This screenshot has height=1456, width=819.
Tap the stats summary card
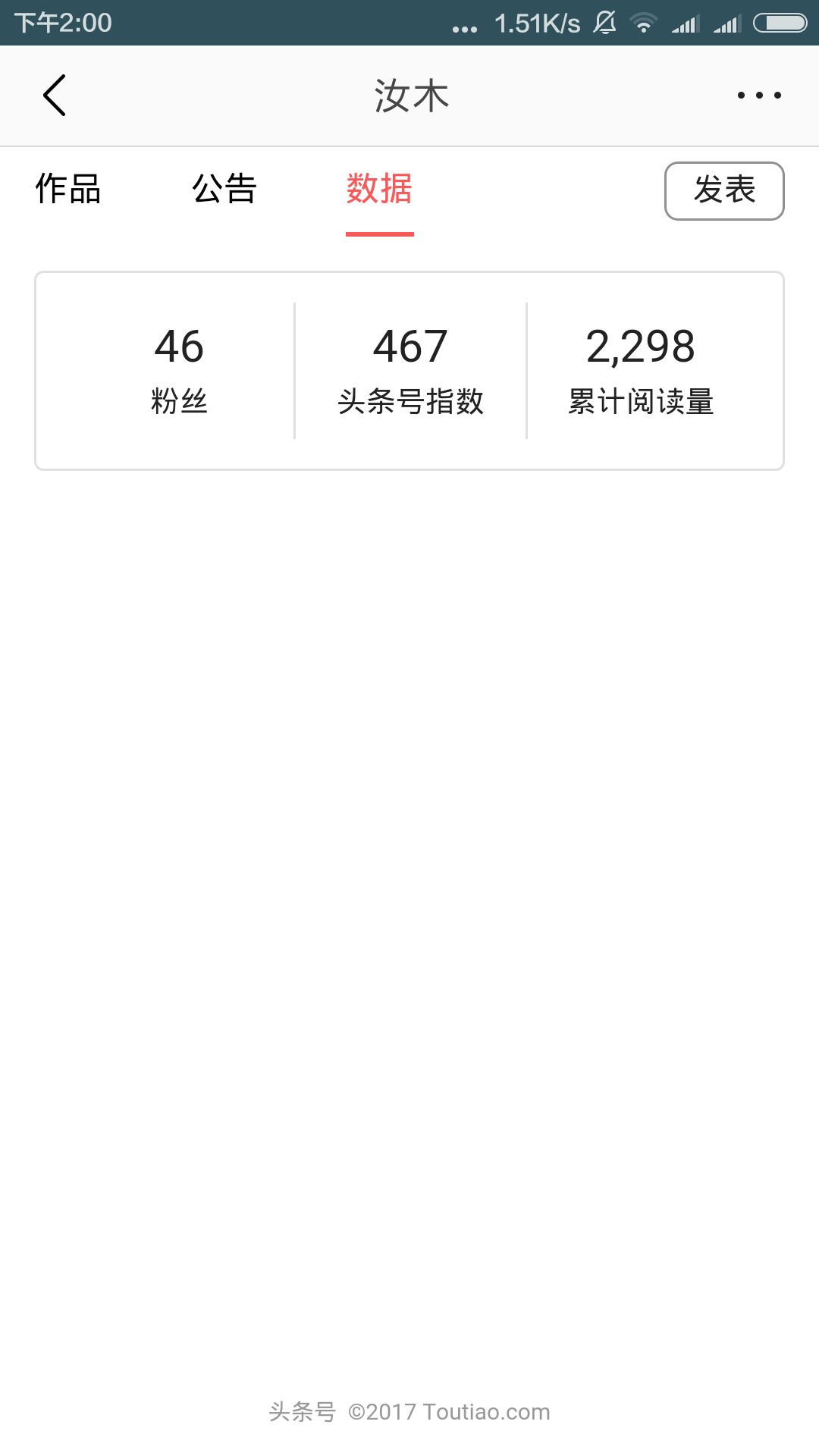[409, 370]
